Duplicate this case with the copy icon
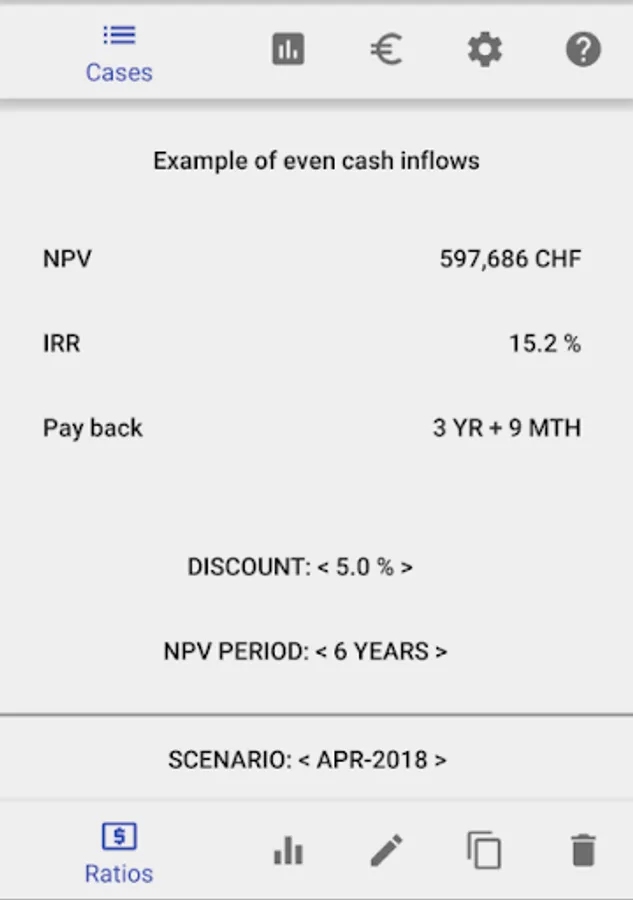Viewport: 633px width, 900px height. coord(484,851)
